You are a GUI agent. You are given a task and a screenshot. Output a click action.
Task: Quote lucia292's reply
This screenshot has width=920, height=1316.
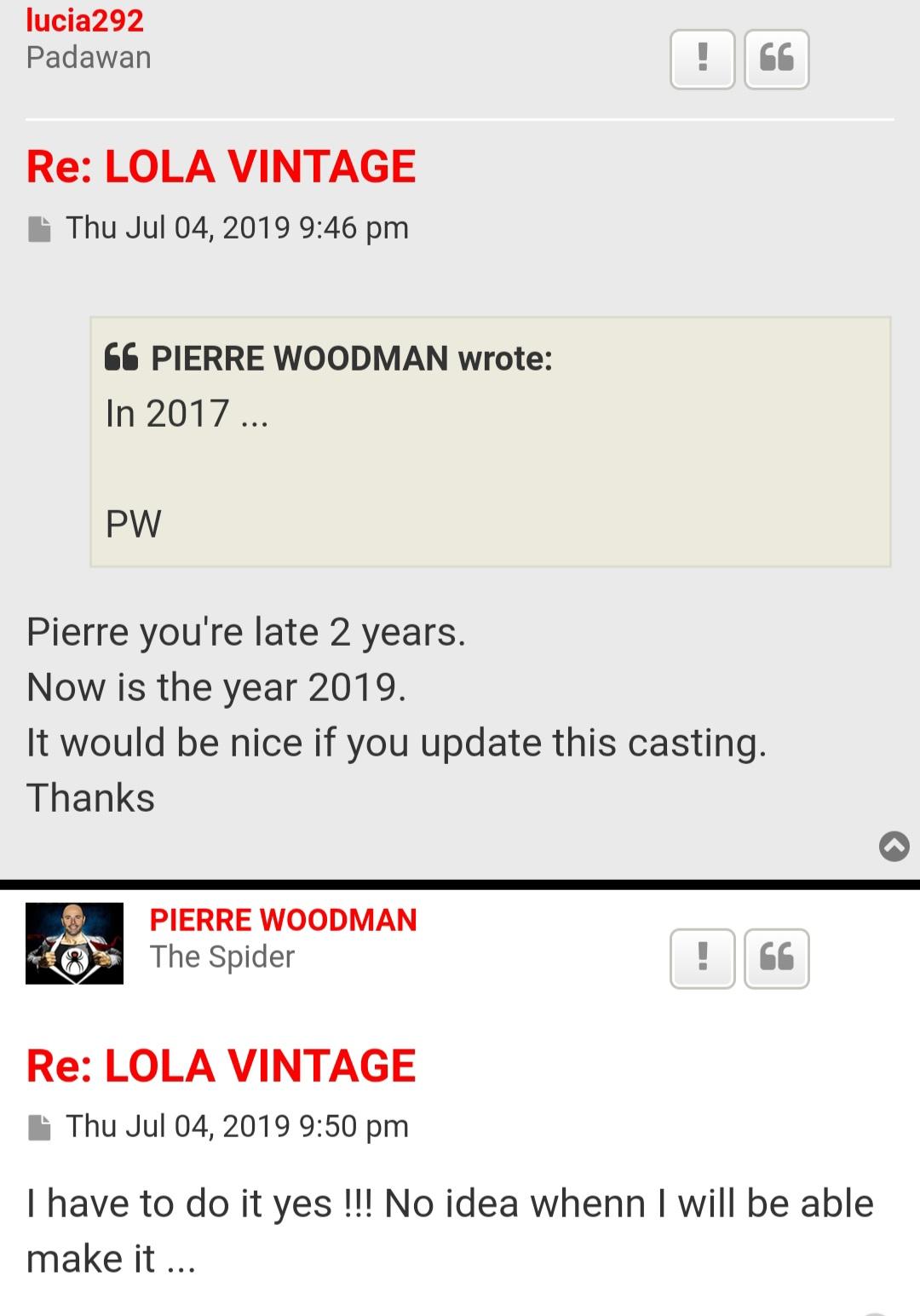776,59
